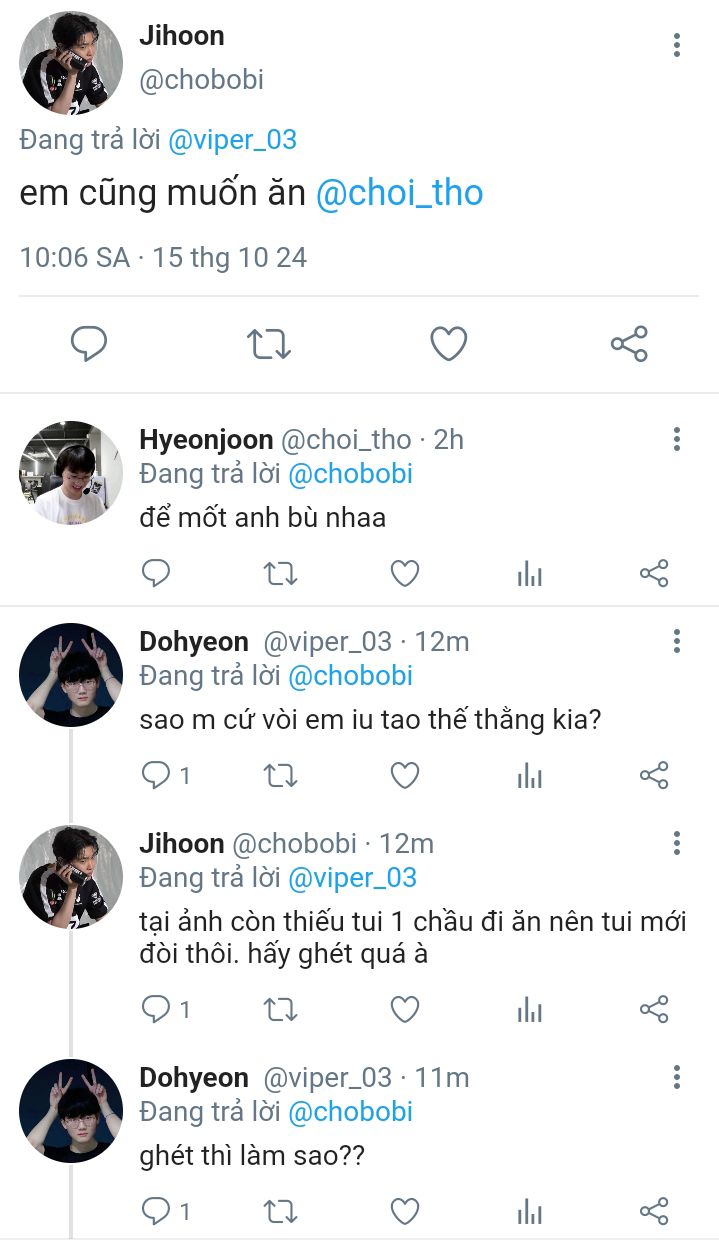This screenshot has height=1244, width=719.
Task: Share Jihoon's main tweet
Action: (x=629, y=344)
